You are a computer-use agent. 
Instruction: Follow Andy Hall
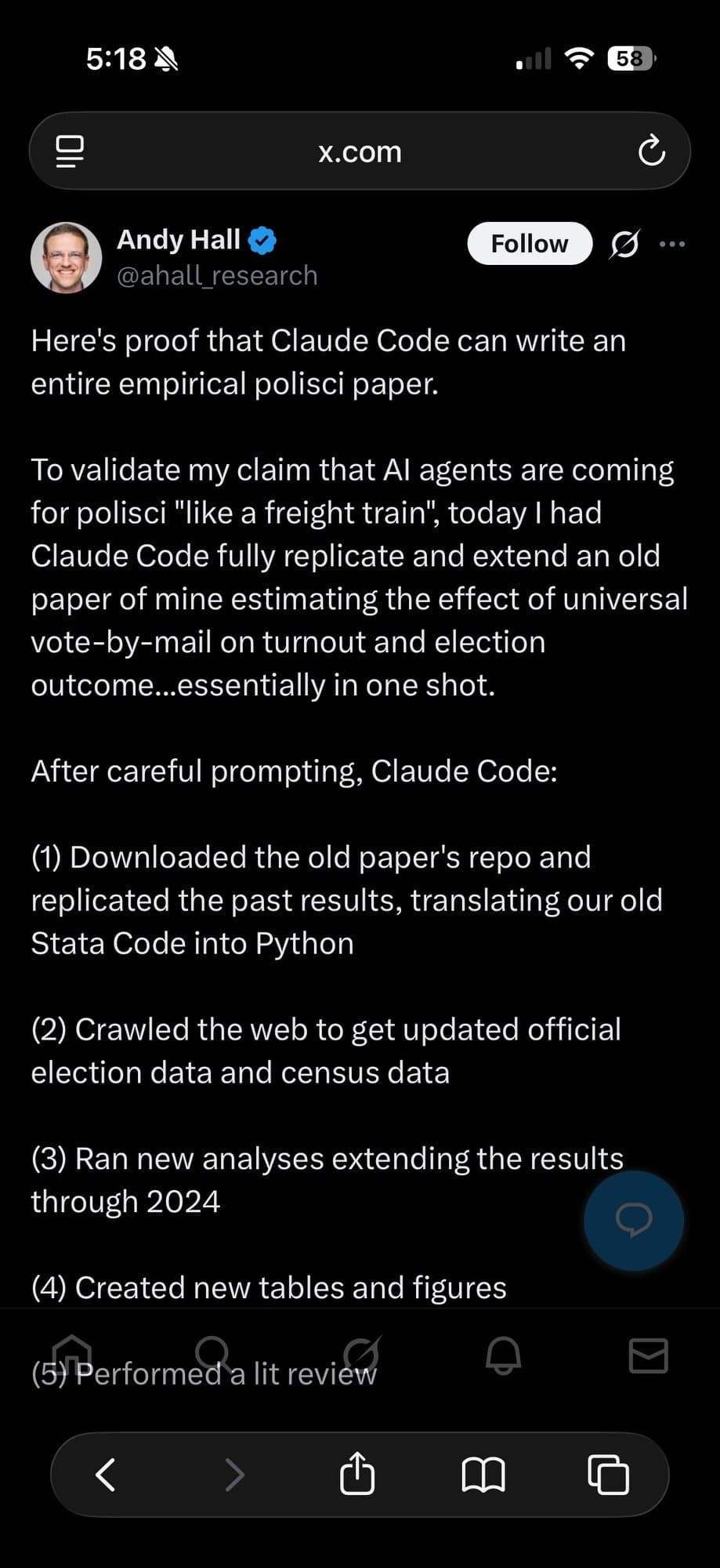529,243
